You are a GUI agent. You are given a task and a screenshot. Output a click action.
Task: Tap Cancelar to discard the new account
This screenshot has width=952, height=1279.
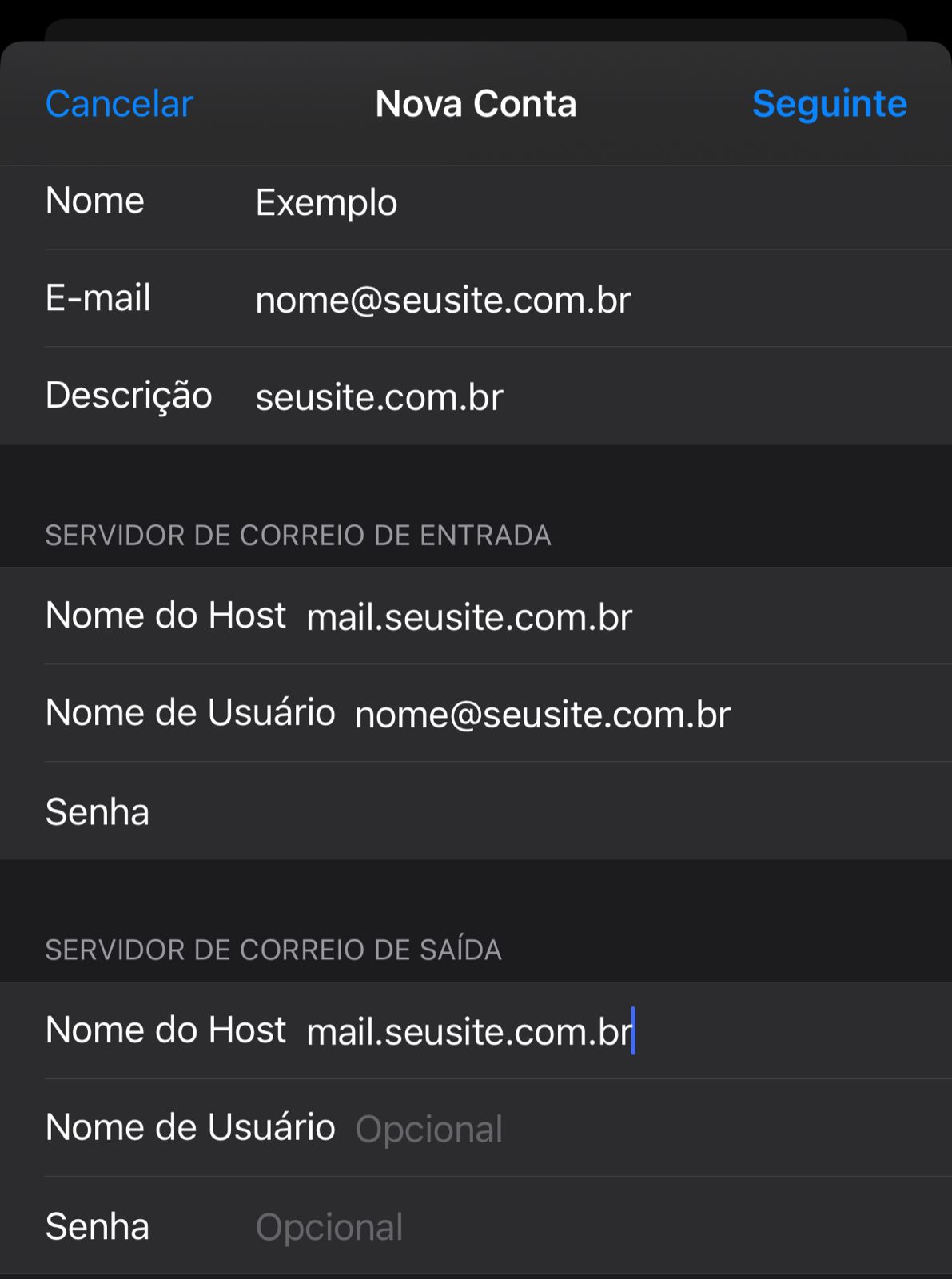119,104
